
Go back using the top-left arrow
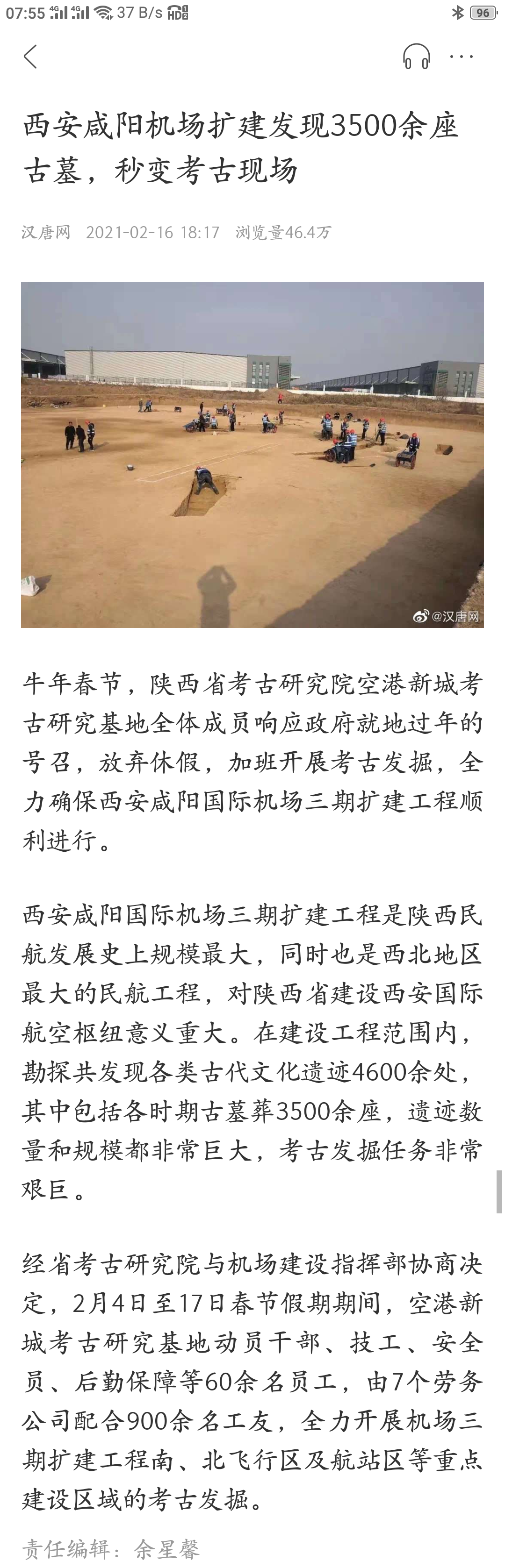tap(30, 57)
